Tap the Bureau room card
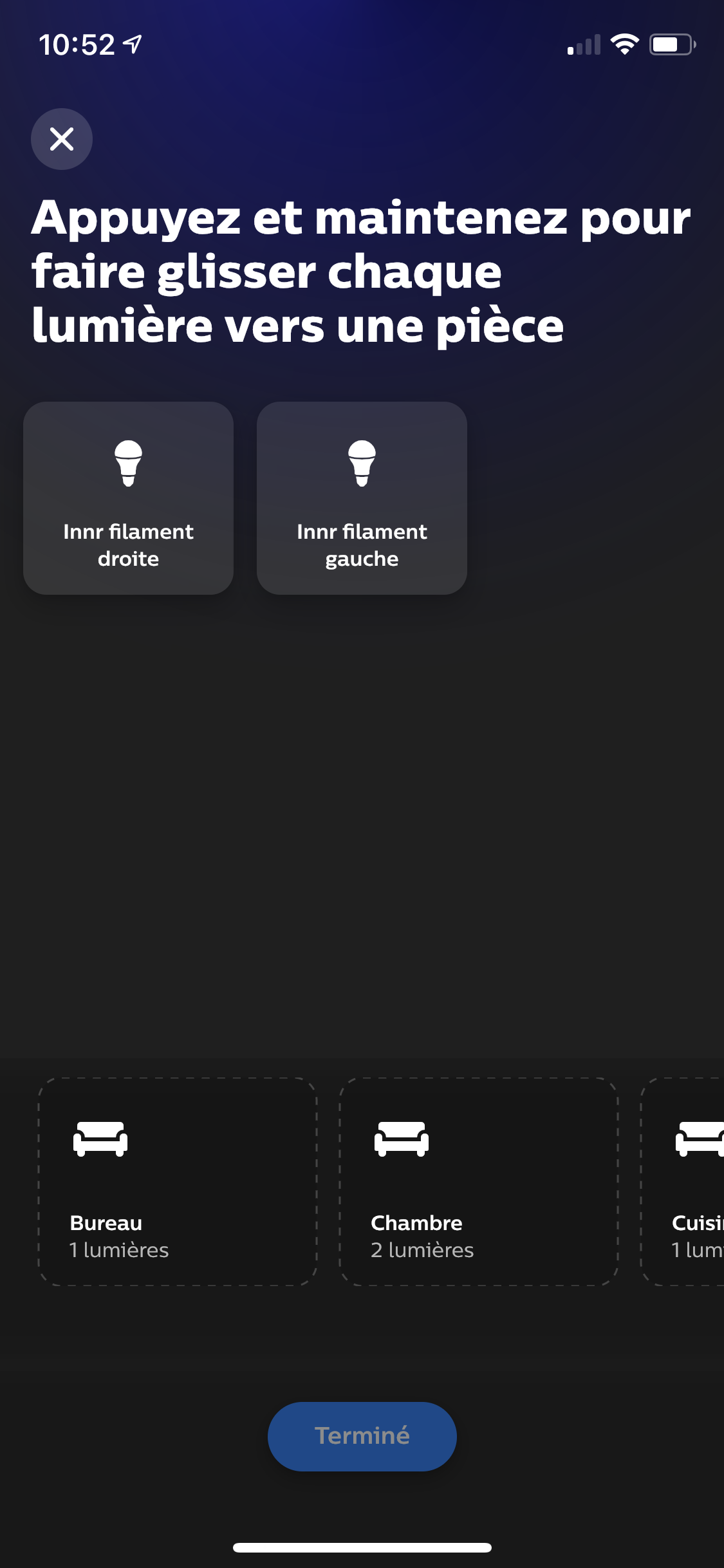 pos(178,1182)
